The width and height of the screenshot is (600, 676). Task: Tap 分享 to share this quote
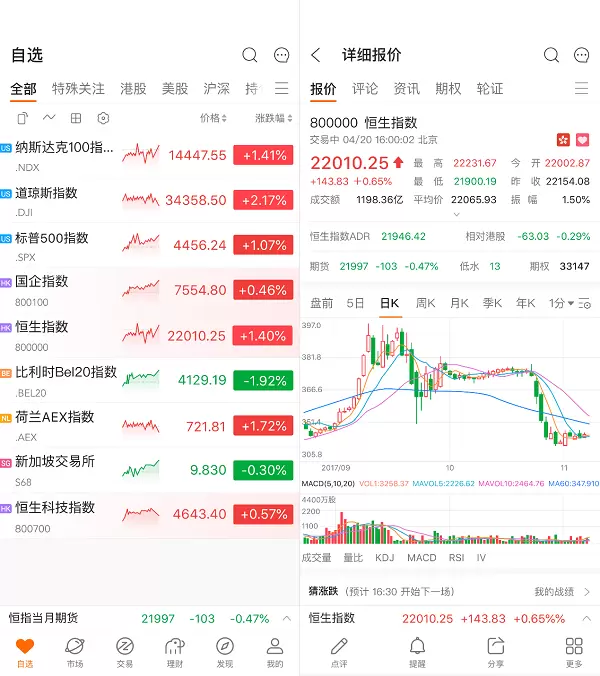pos(495,652)
